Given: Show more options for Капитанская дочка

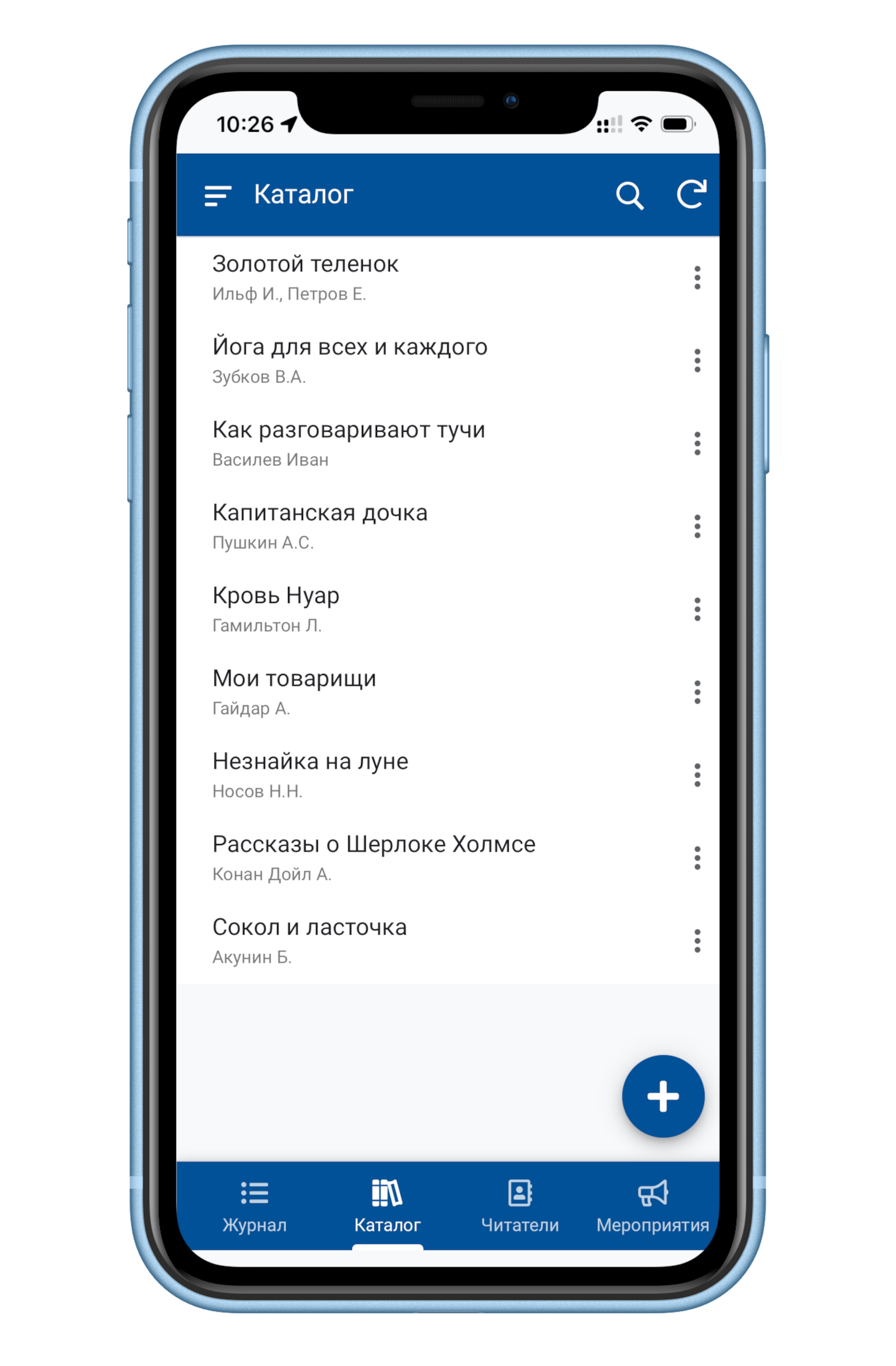Looking at the screenshot, I should tap(697, 526).
